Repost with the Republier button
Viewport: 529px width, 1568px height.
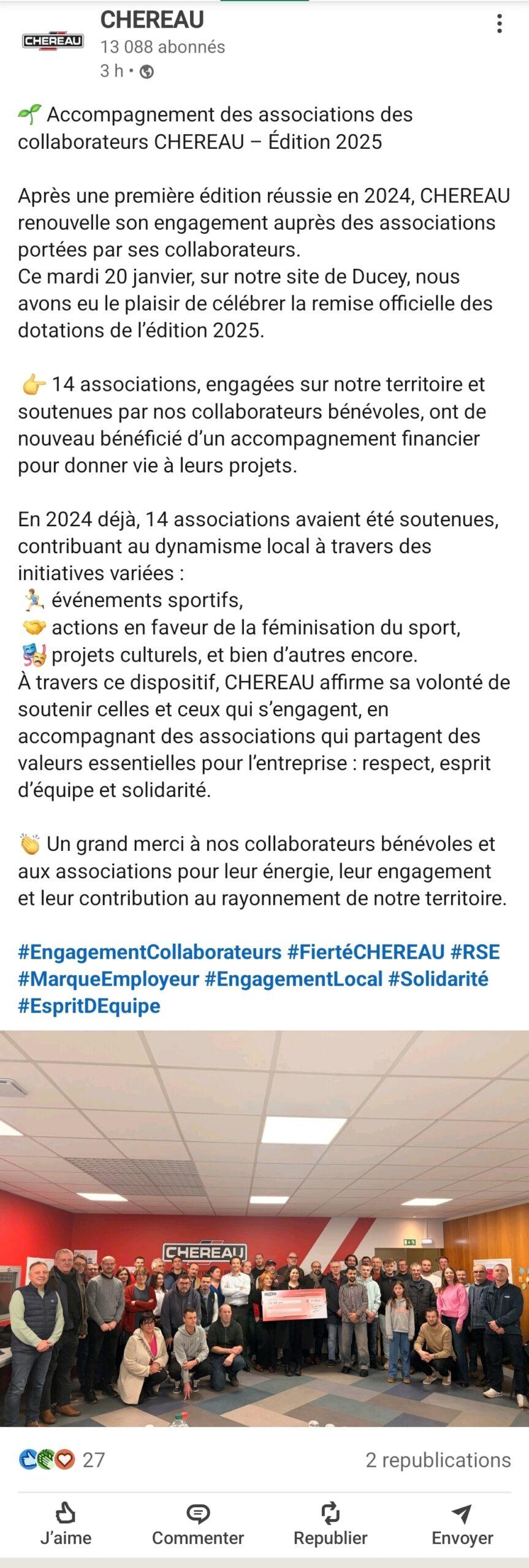coord(330,1524)
